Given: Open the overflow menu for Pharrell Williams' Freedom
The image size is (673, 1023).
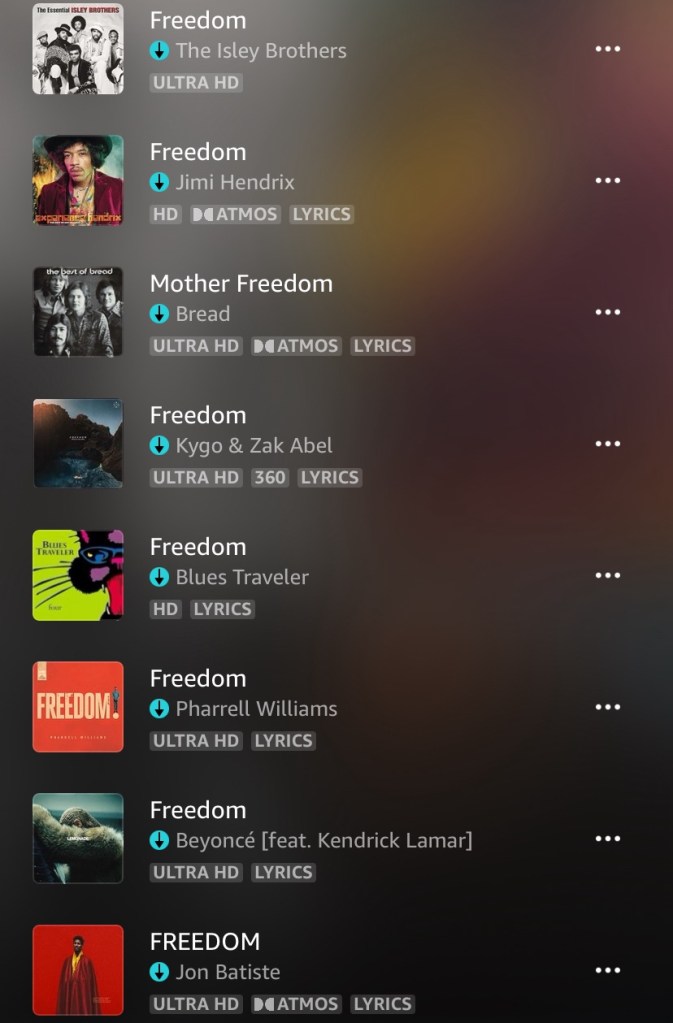Looking at the screenshot, I should click(x=608, y=707).
